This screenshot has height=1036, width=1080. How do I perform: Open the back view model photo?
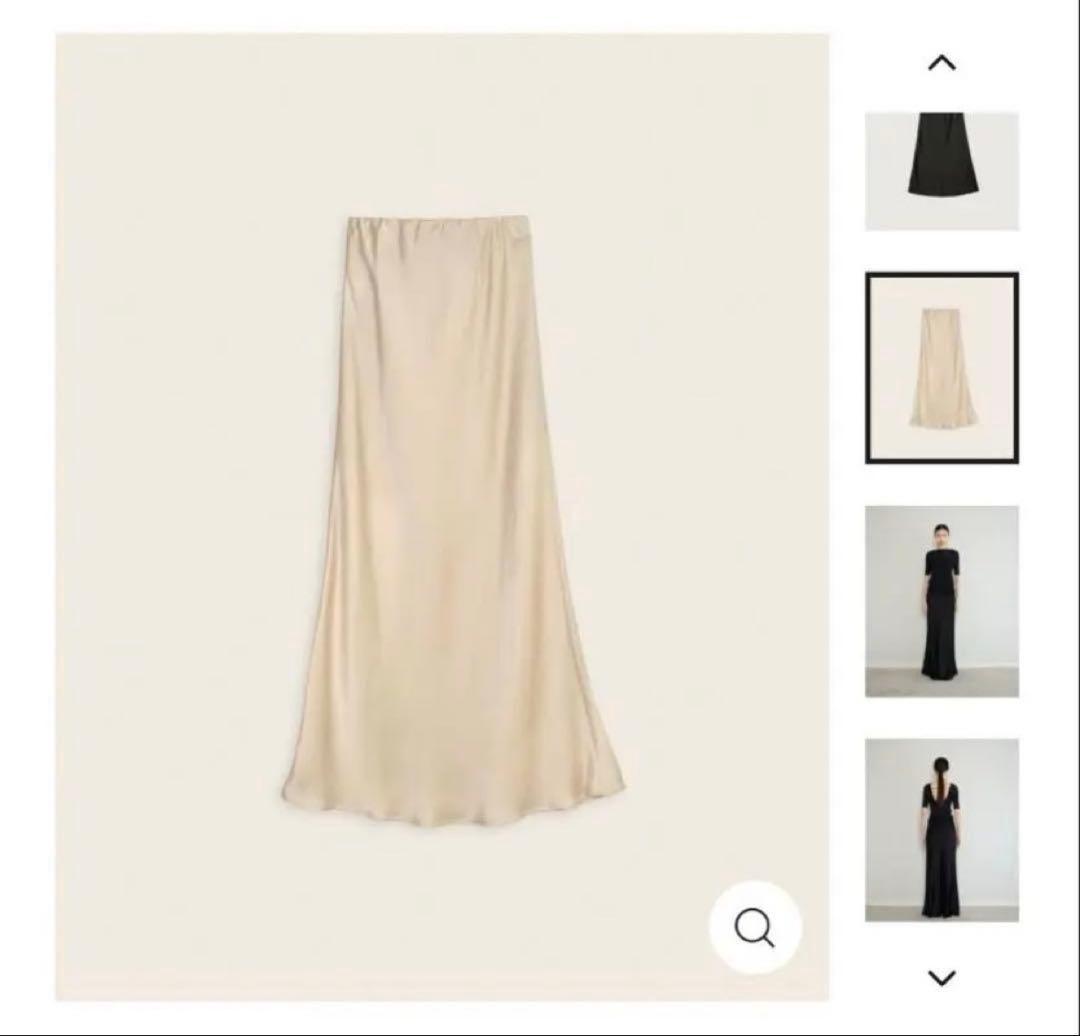coord(941,830)
